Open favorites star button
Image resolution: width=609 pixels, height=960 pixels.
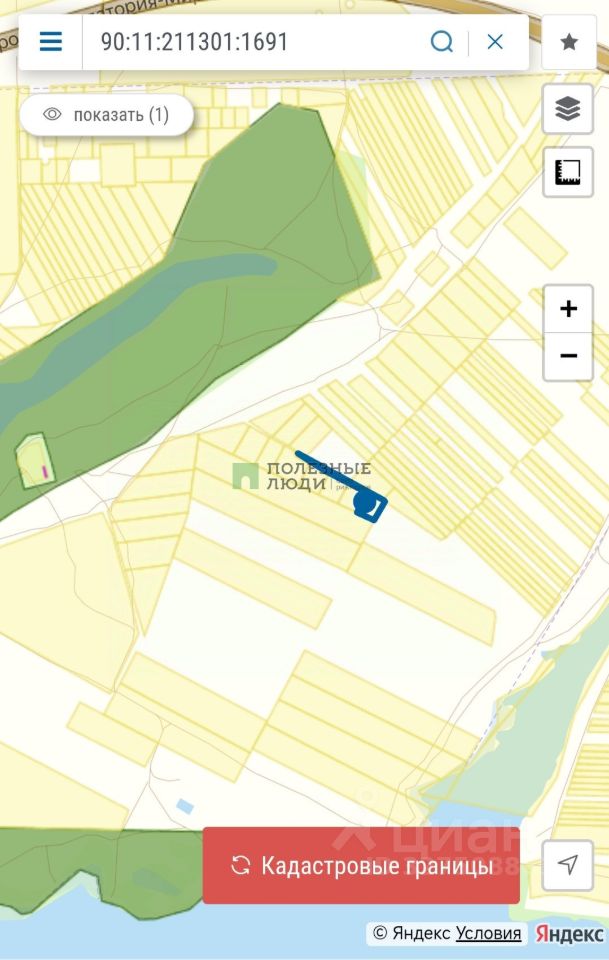point(568,42)
